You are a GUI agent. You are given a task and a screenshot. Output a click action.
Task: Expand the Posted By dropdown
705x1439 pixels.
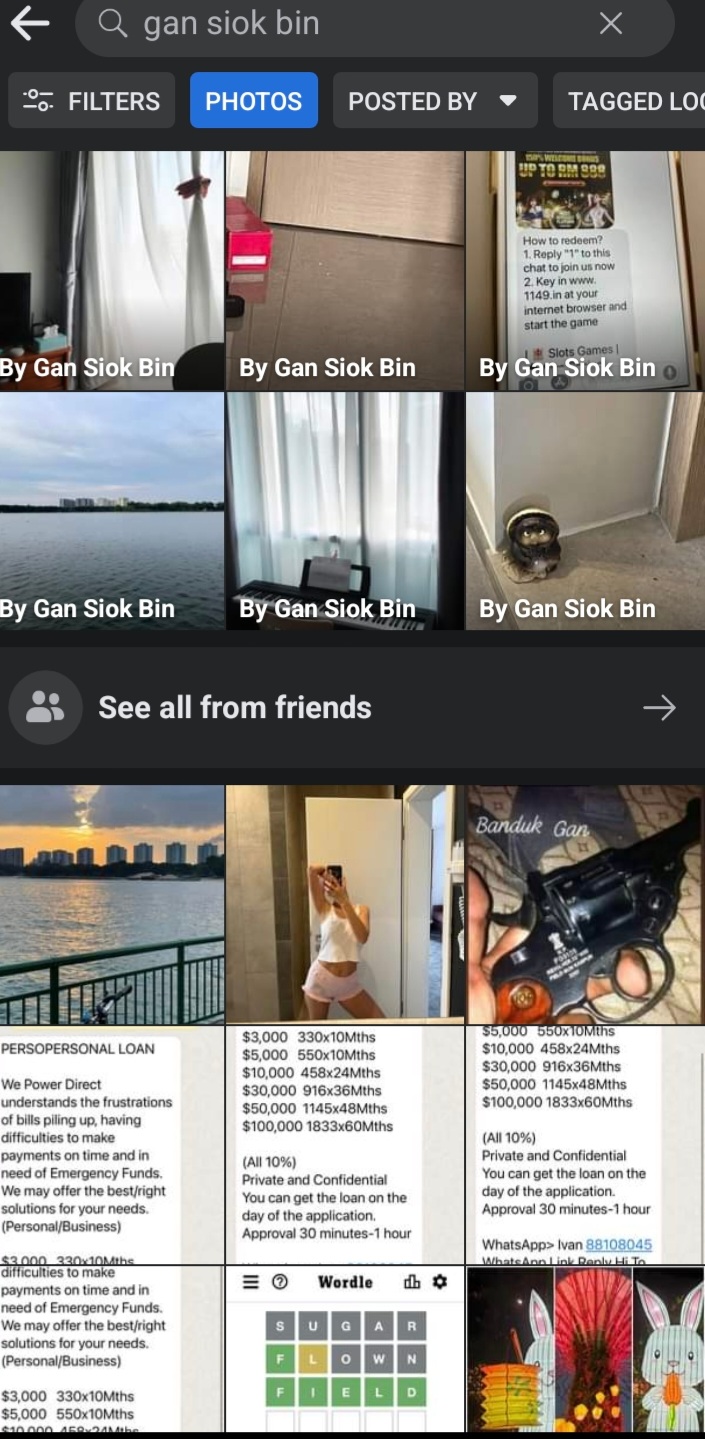click(x=434, y=101)
